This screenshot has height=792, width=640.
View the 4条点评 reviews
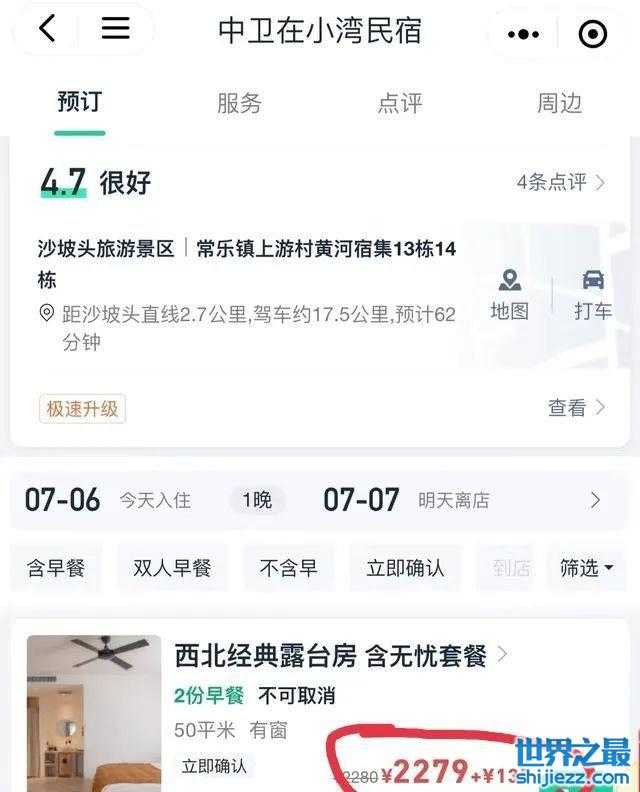pos(560,182)
